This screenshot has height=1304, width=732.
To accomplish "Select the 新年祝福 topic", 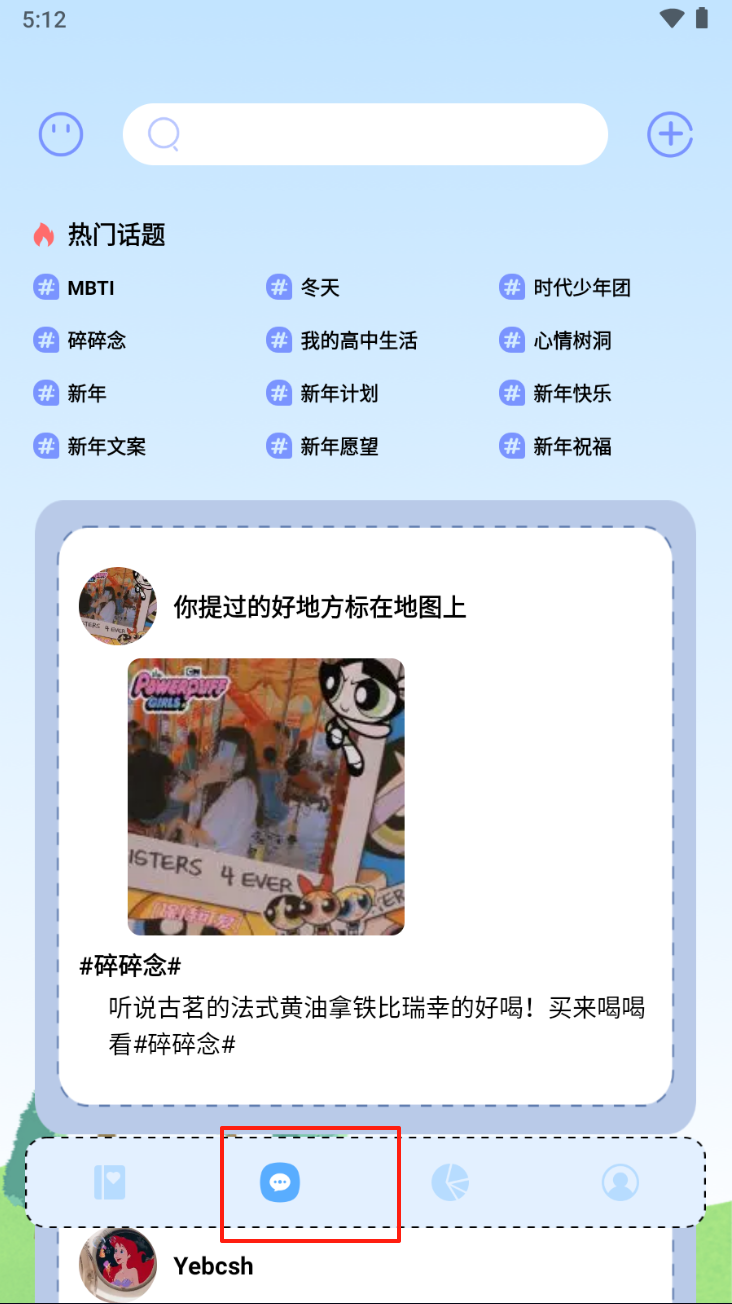I will 556,447.
